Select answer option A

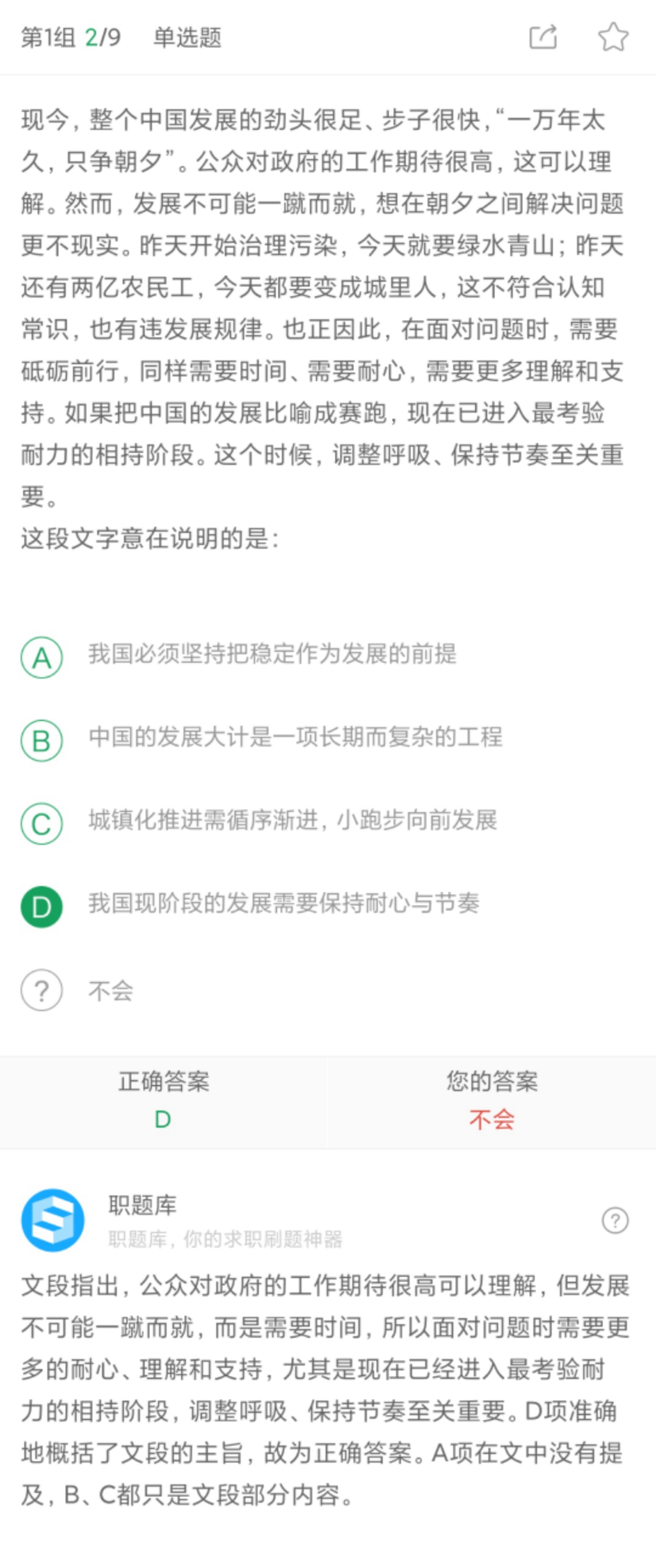pyautogui.click(x=41, y=657)
